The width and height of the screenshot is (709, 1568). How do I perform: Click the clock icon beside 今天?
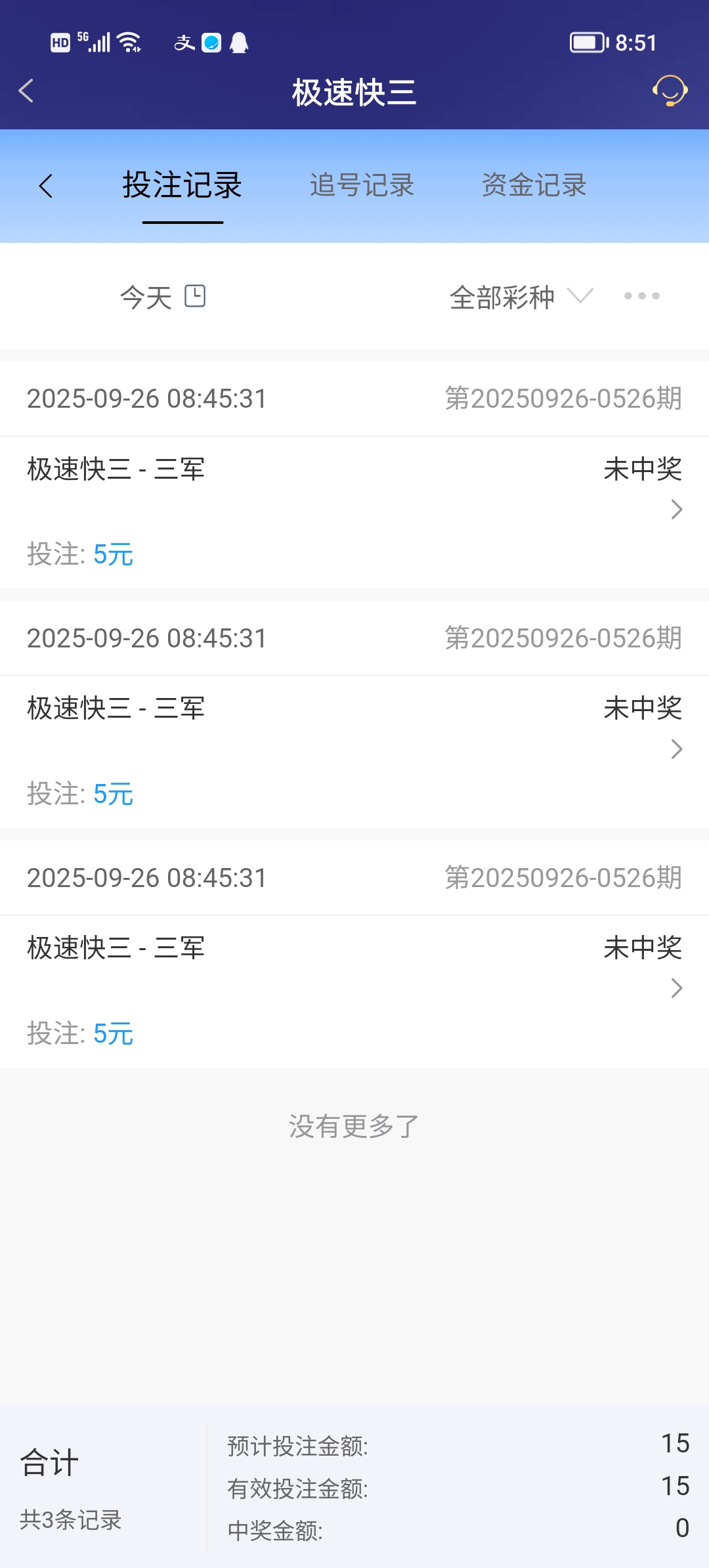[x=196, y=296]
